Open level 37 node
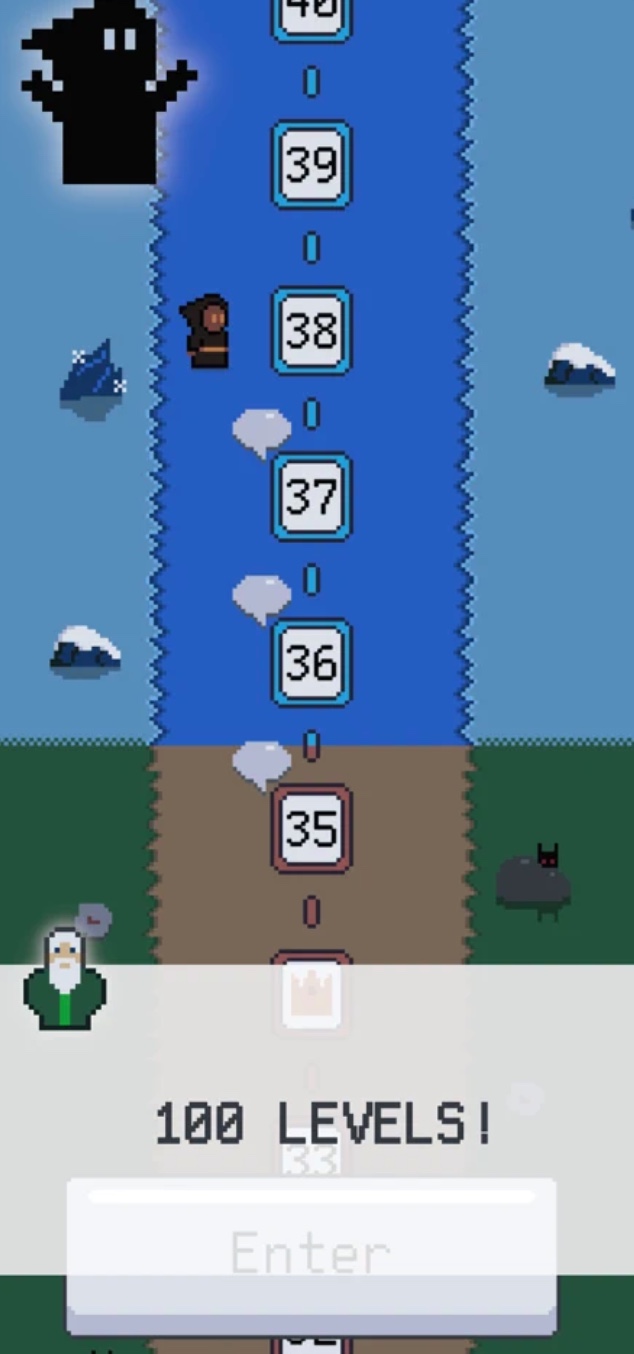The height and width of the screenshot is (1354, 634). tap(311, 496)
